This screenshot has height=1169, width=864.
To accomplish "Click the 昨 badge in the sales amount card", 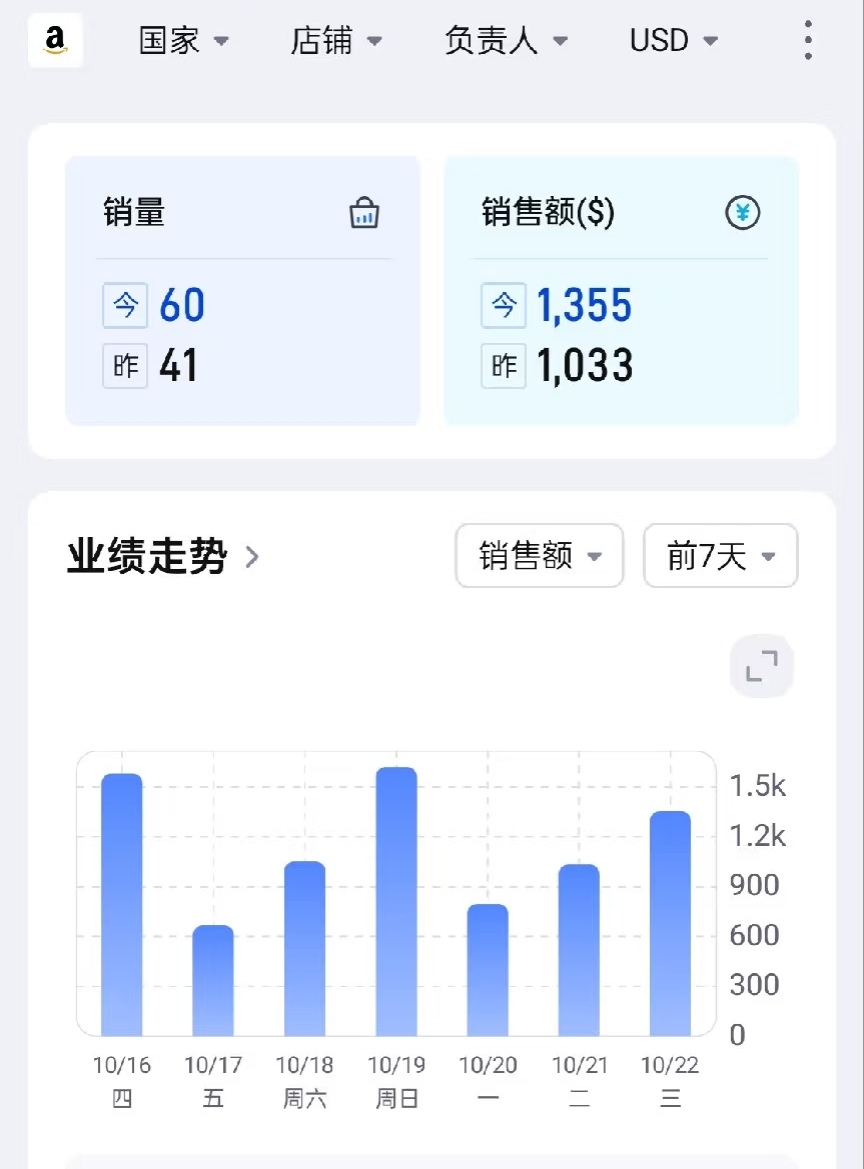I will (x=503, y=366).
